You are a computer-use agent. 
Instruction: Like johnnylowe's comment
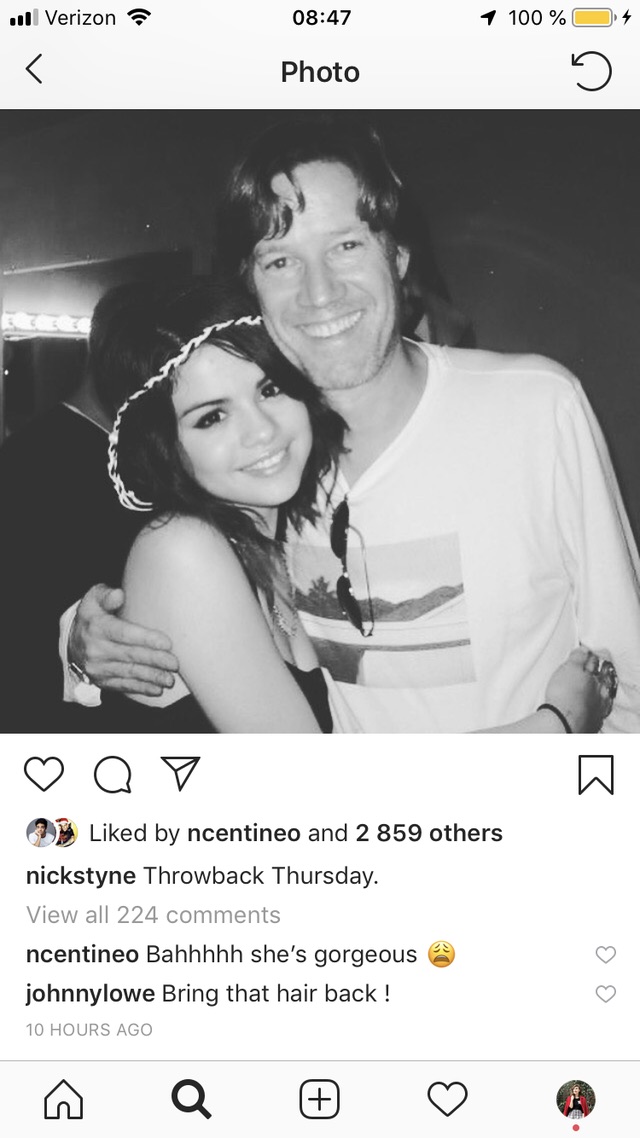pyautogui.click(x=605, y=994)
